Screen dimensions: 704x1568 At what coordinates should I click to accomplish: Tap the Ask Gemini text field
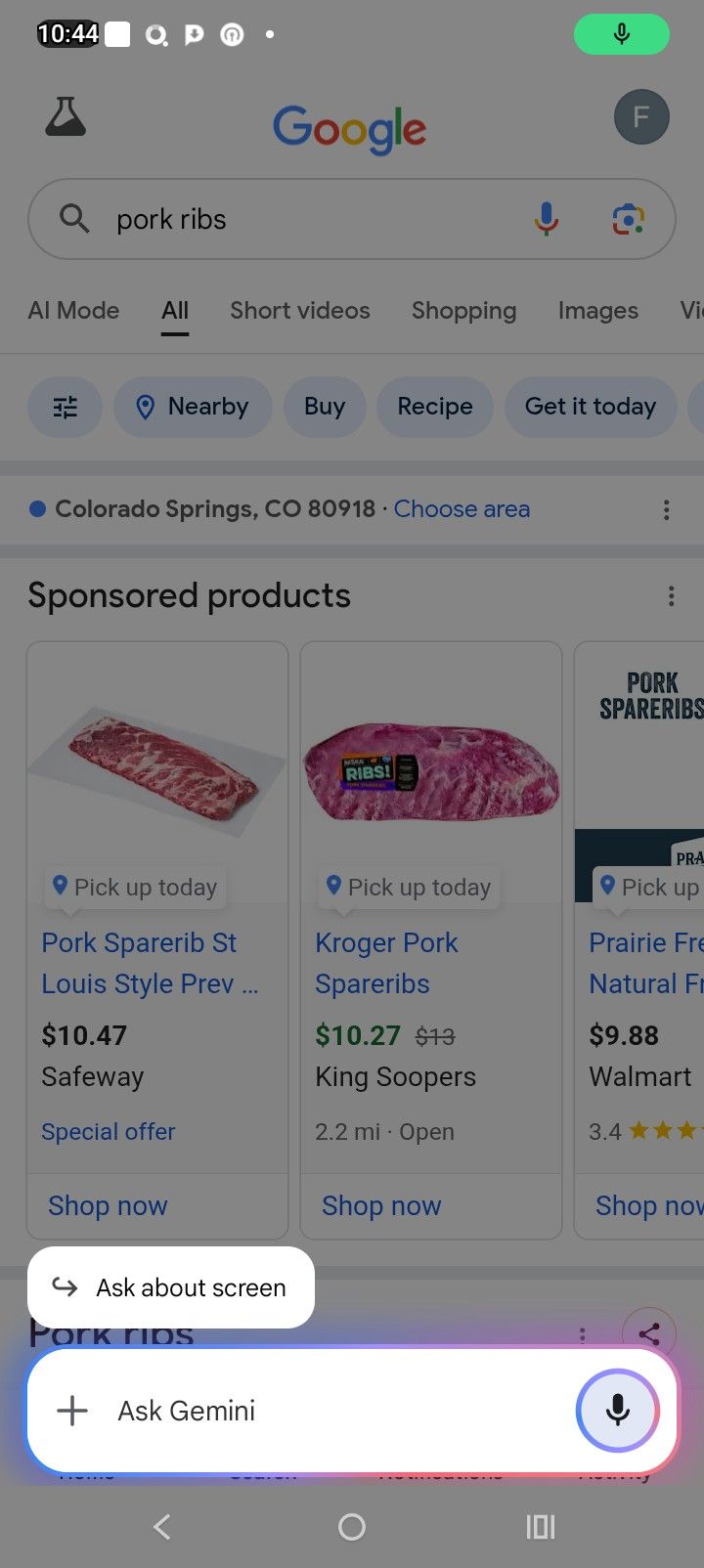(x=323, y=1411)
